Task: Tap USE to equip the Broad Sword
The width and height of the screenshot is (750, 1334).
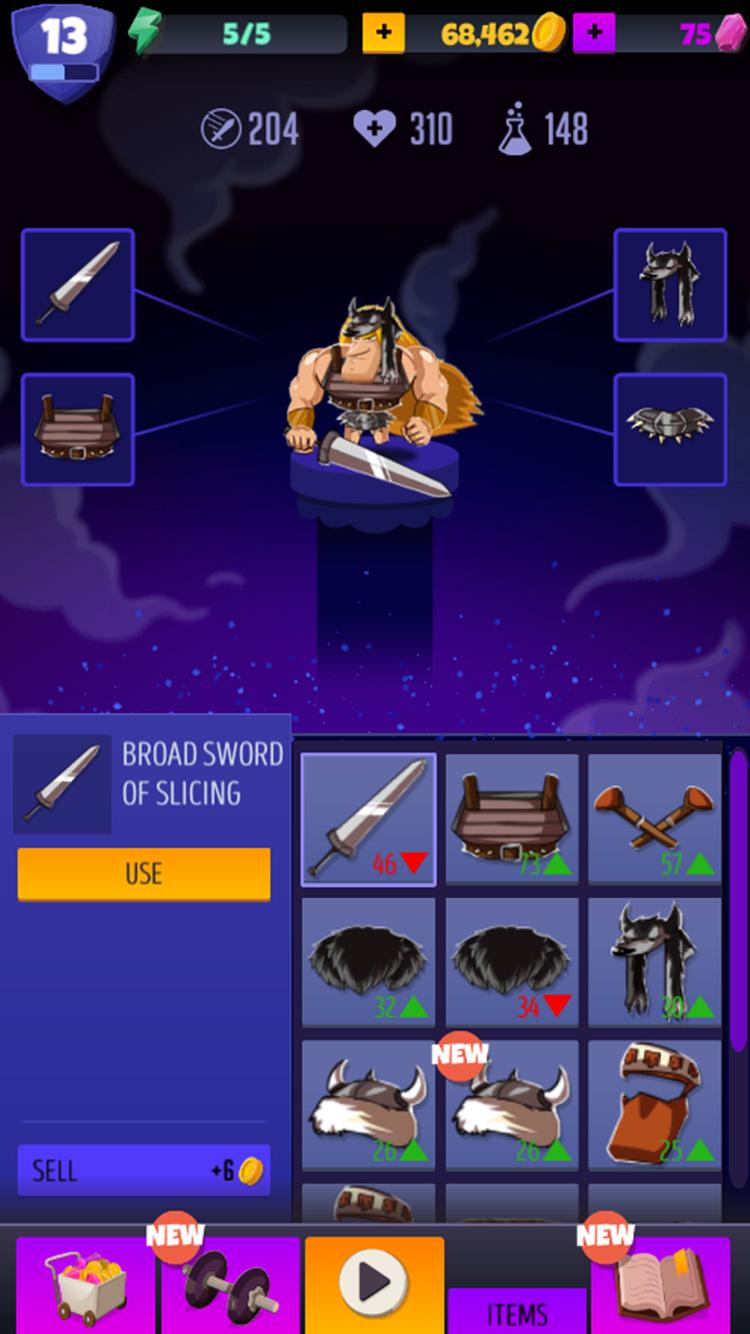Action: (x=143, y=873)
